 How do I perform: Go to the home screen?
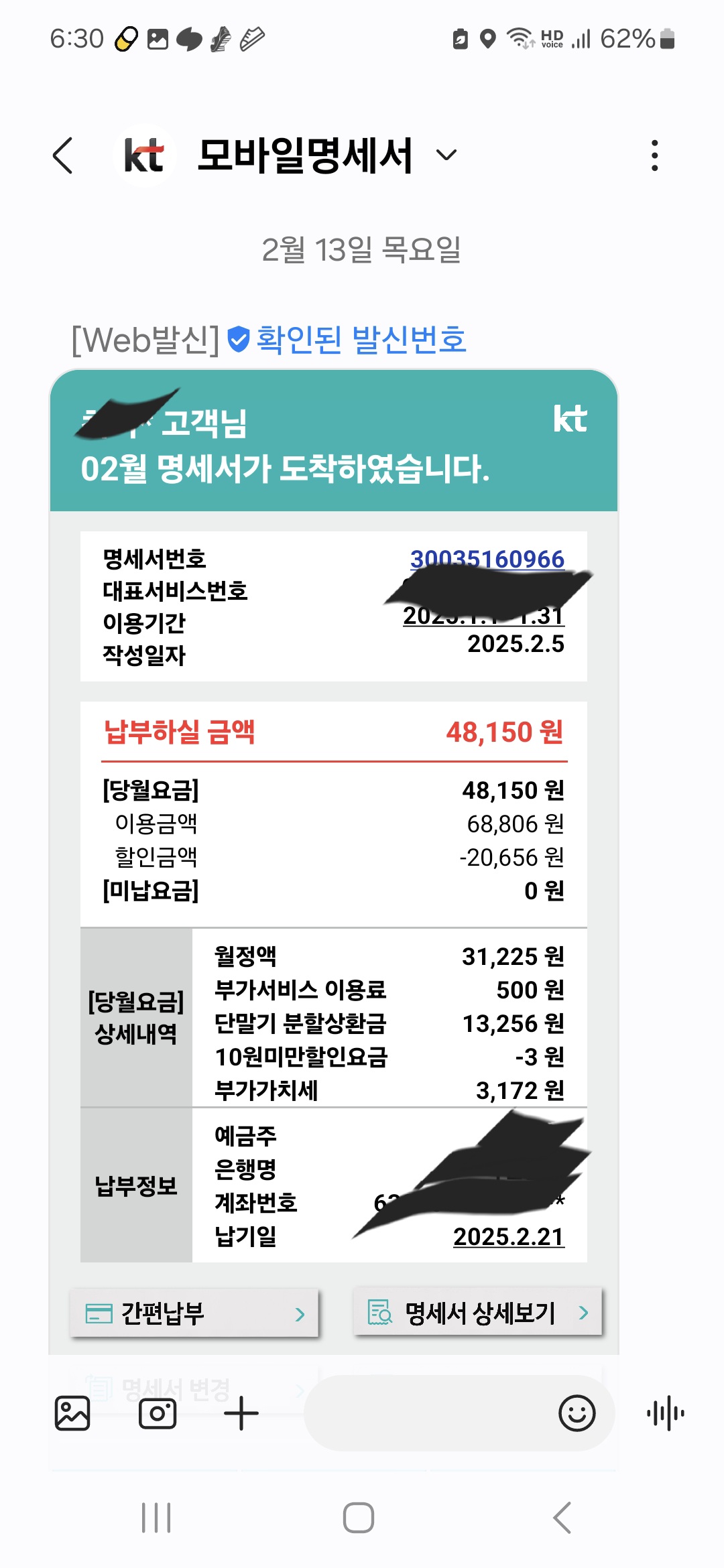(359, 1517)
